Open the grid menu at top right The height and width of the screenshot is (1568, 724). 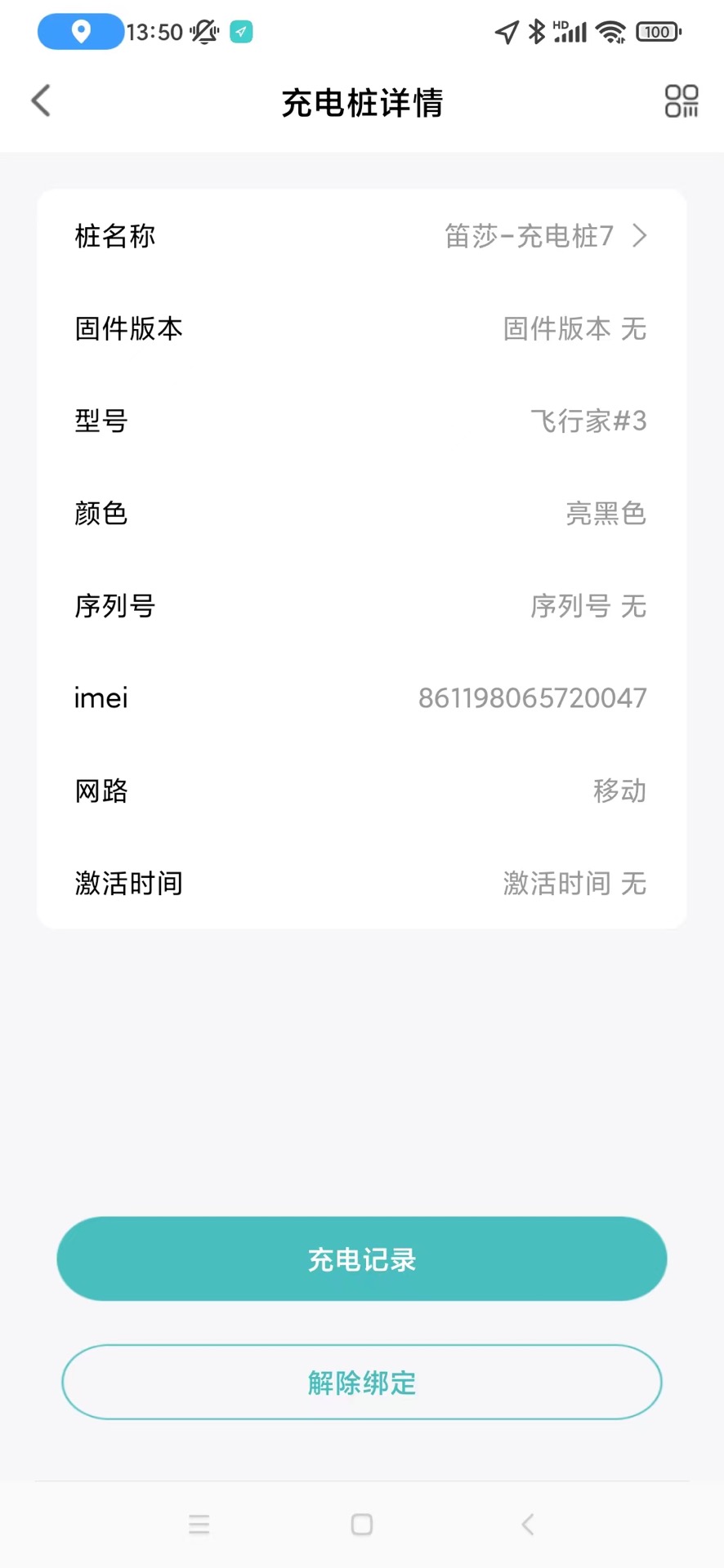coord(682,101)
